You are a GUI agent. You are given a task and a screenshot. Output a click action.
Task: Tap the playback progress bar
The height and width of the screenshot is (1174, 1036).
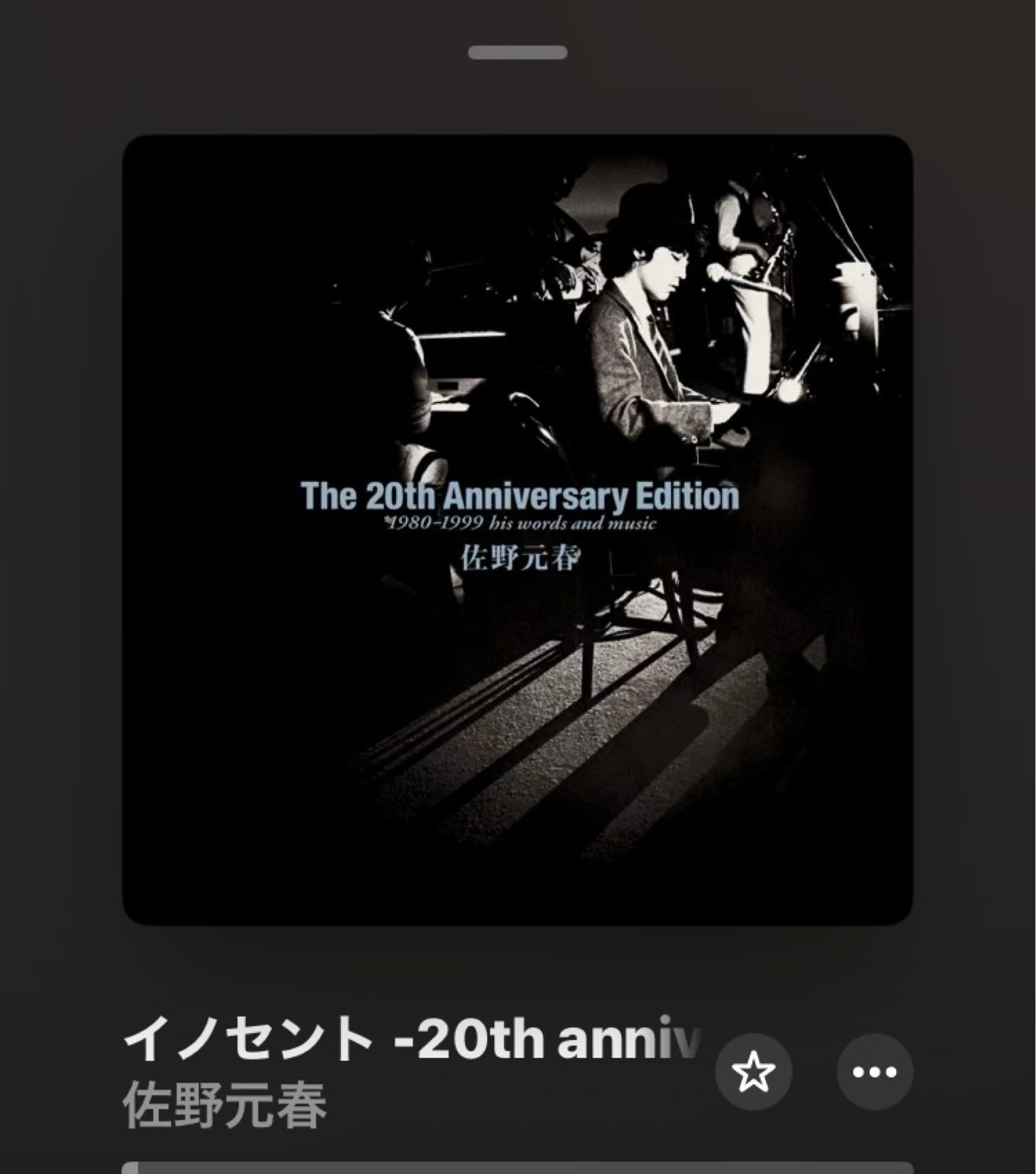[518, 1167]
